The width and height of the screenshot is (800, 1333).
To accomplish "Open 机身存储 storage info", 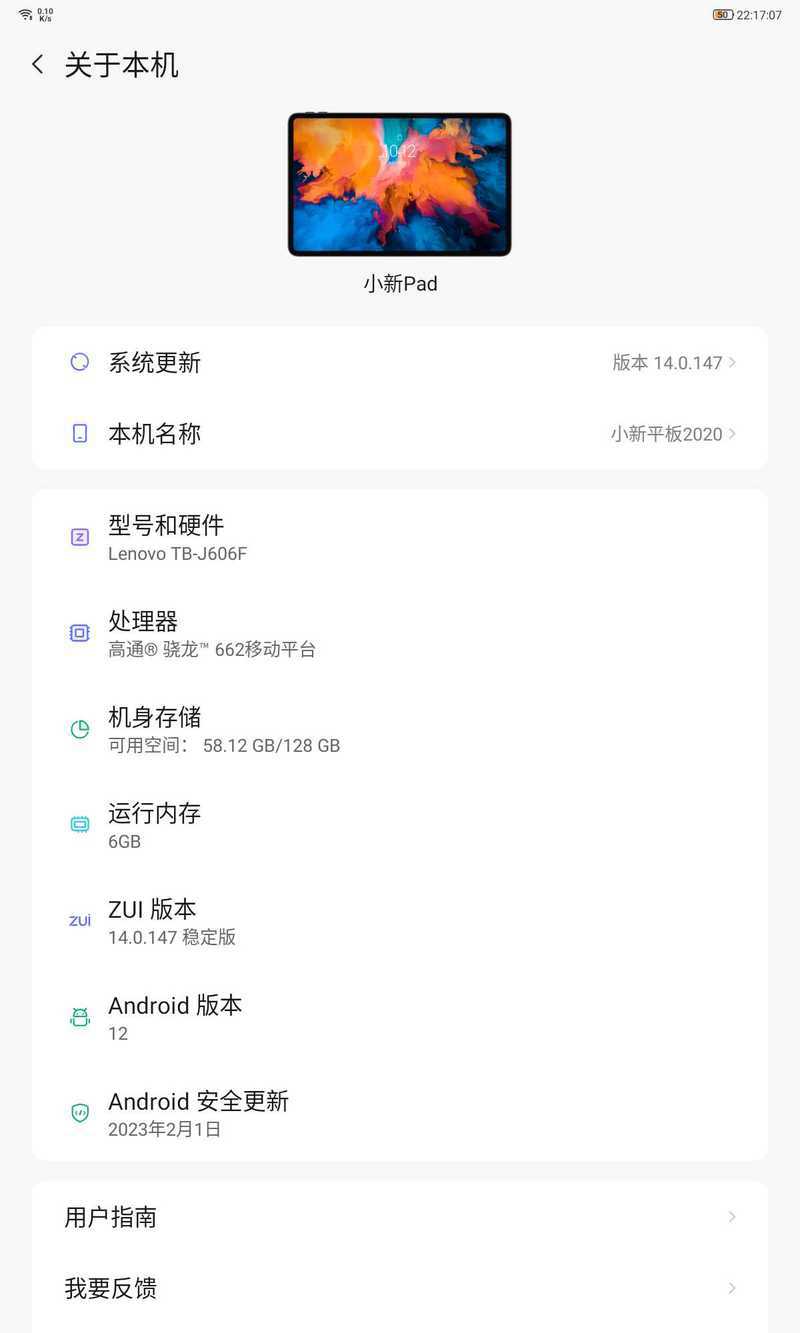I will (x=400, y=729).
